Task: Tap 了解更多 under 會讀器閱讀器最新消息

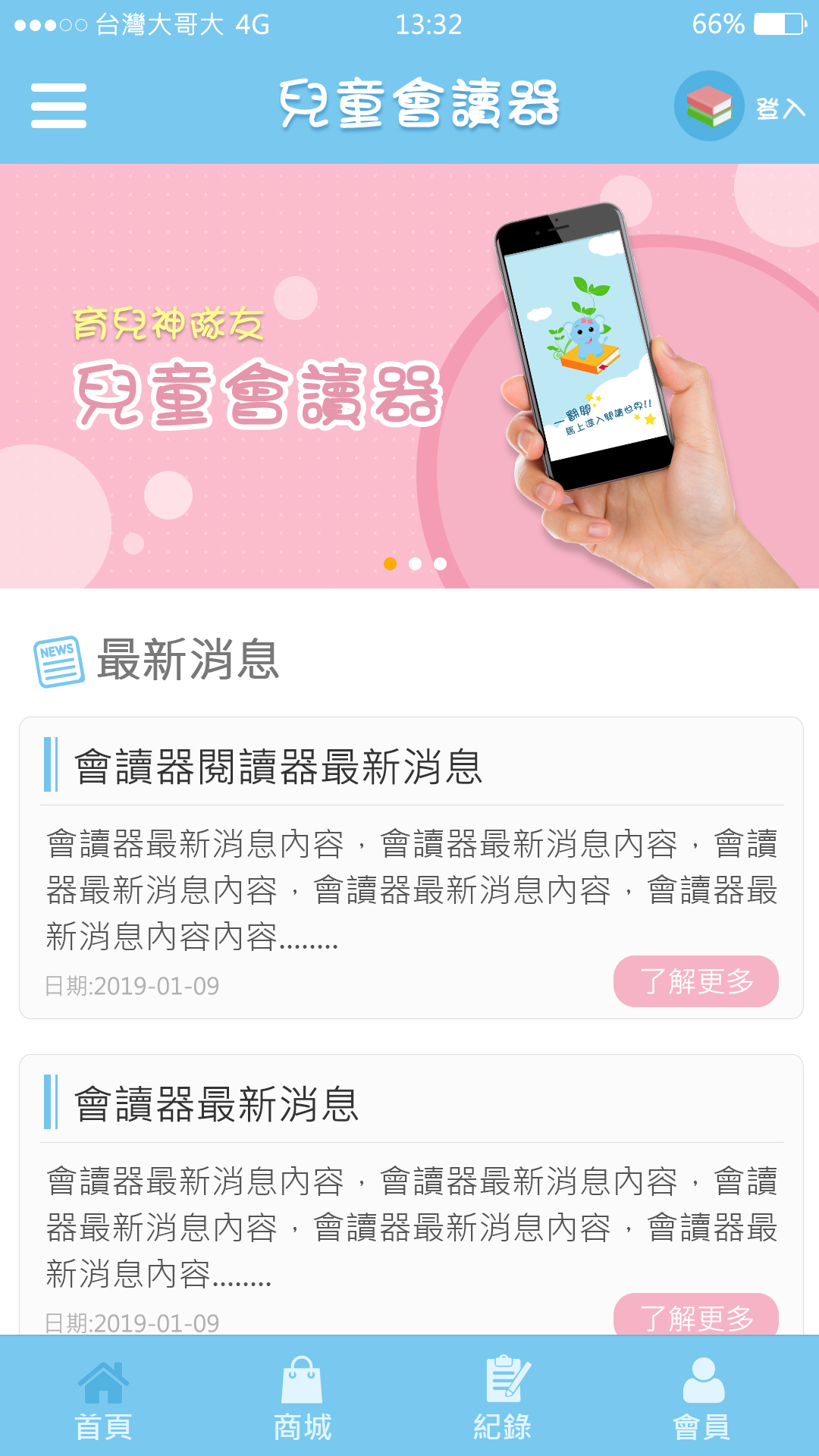Action: tap(695, 981)
